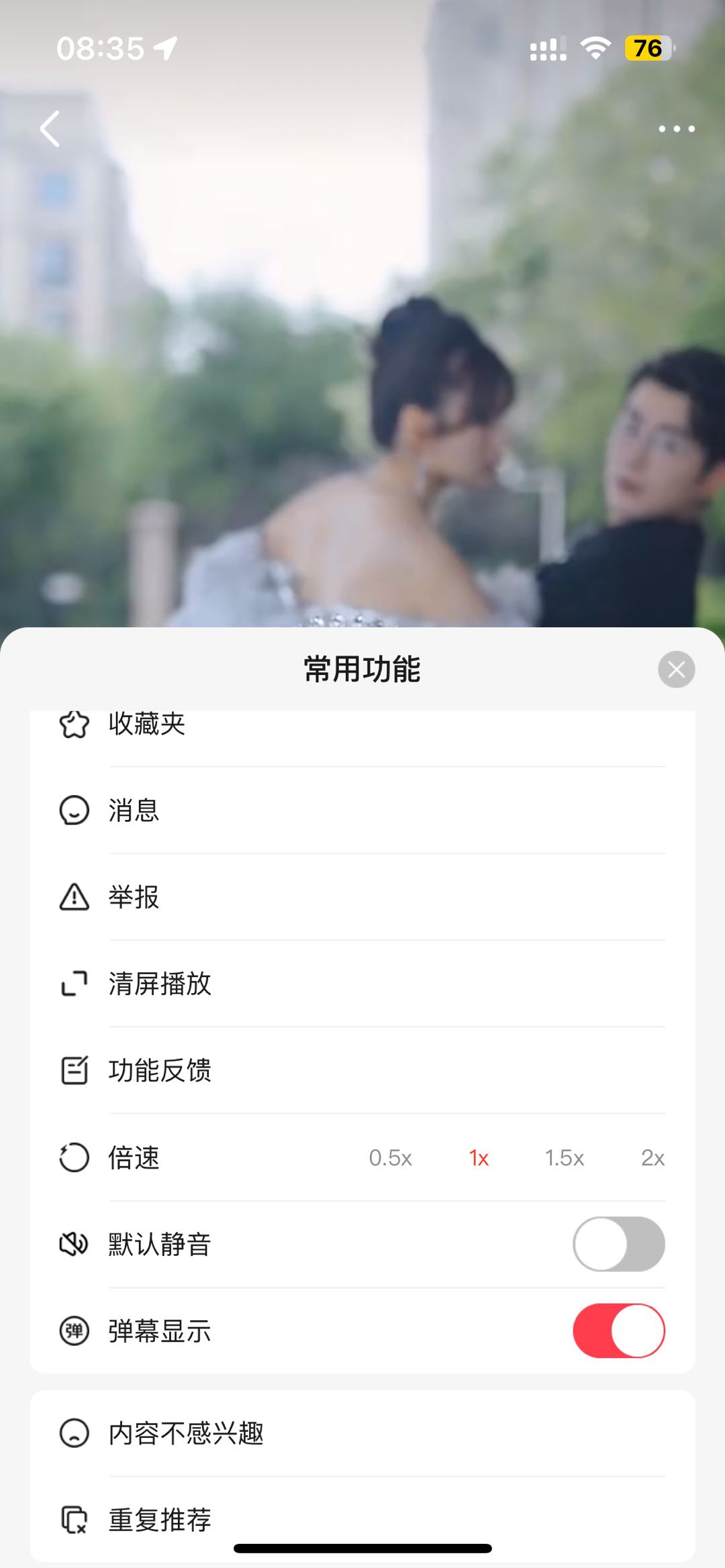This screenshot has width=725, height=1568.
Task: Select 举报 to report content
Action: [134, 897]
